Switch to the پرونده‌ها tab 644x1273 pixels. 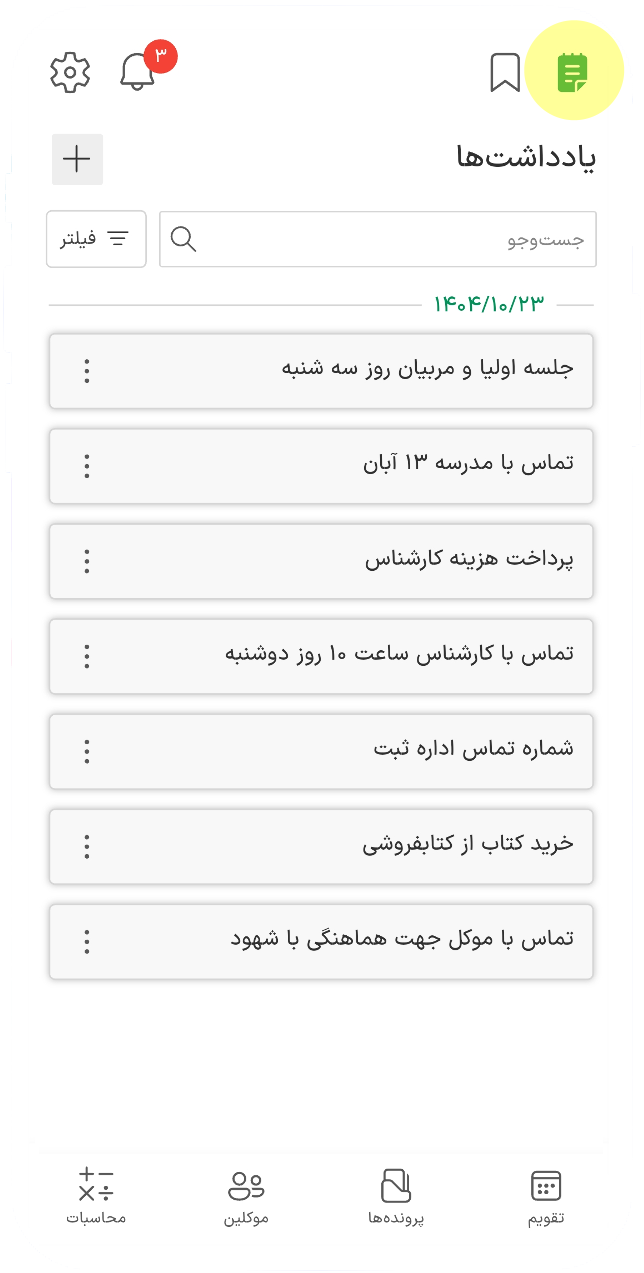point(396,1197)
